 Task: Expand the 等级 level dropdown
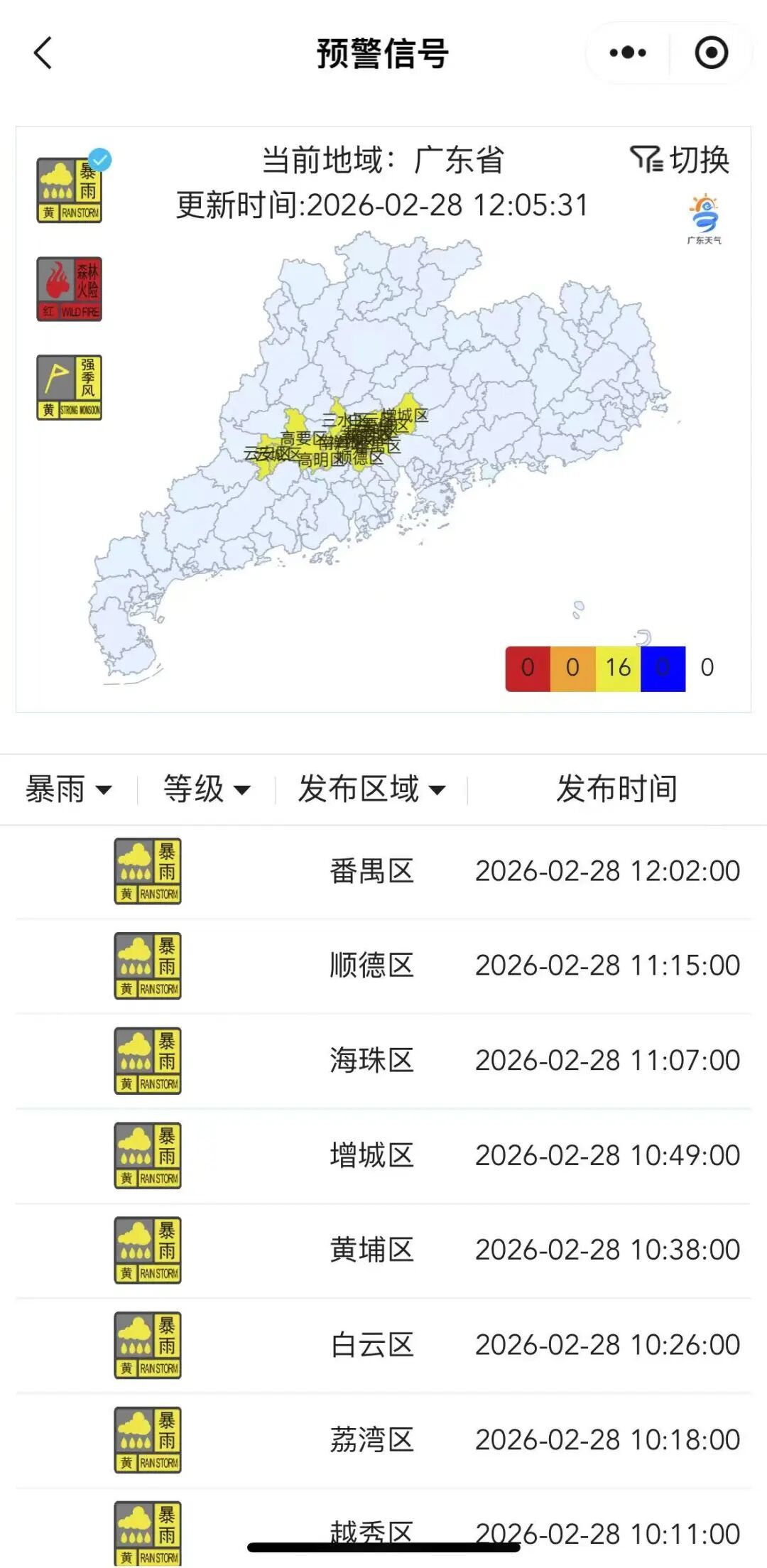tap(207, 789)
